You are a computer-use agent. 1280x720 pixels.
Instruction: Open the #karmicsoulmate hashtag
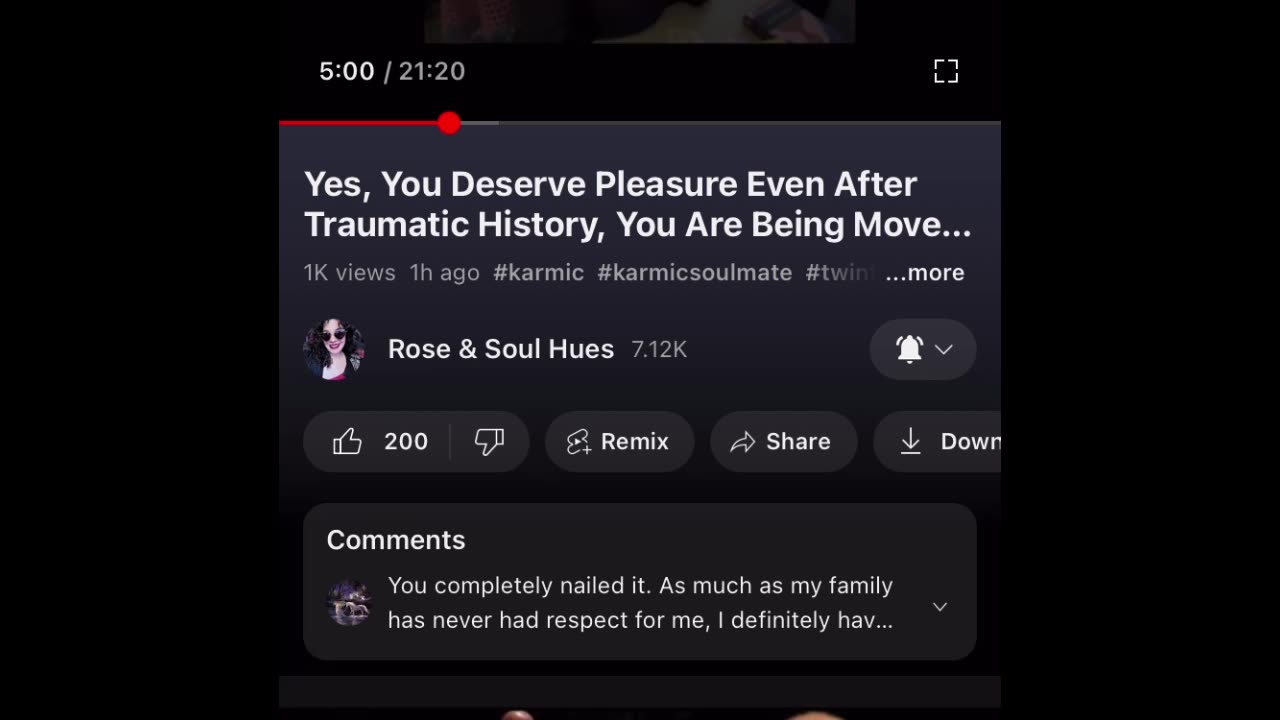[x=694, y=273]
